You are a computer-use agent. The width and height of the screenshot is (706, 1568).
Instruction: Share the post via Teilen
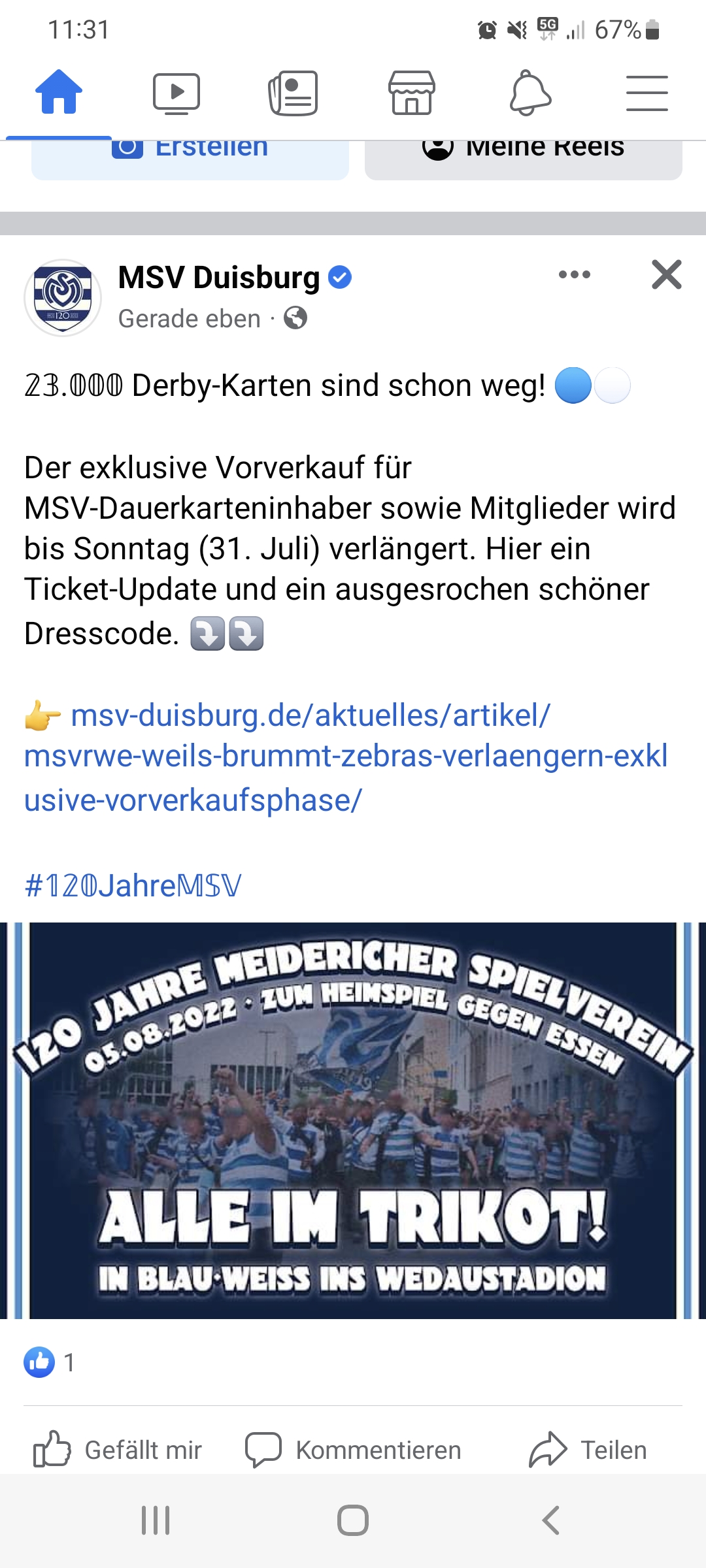(x=588, y=1450)
